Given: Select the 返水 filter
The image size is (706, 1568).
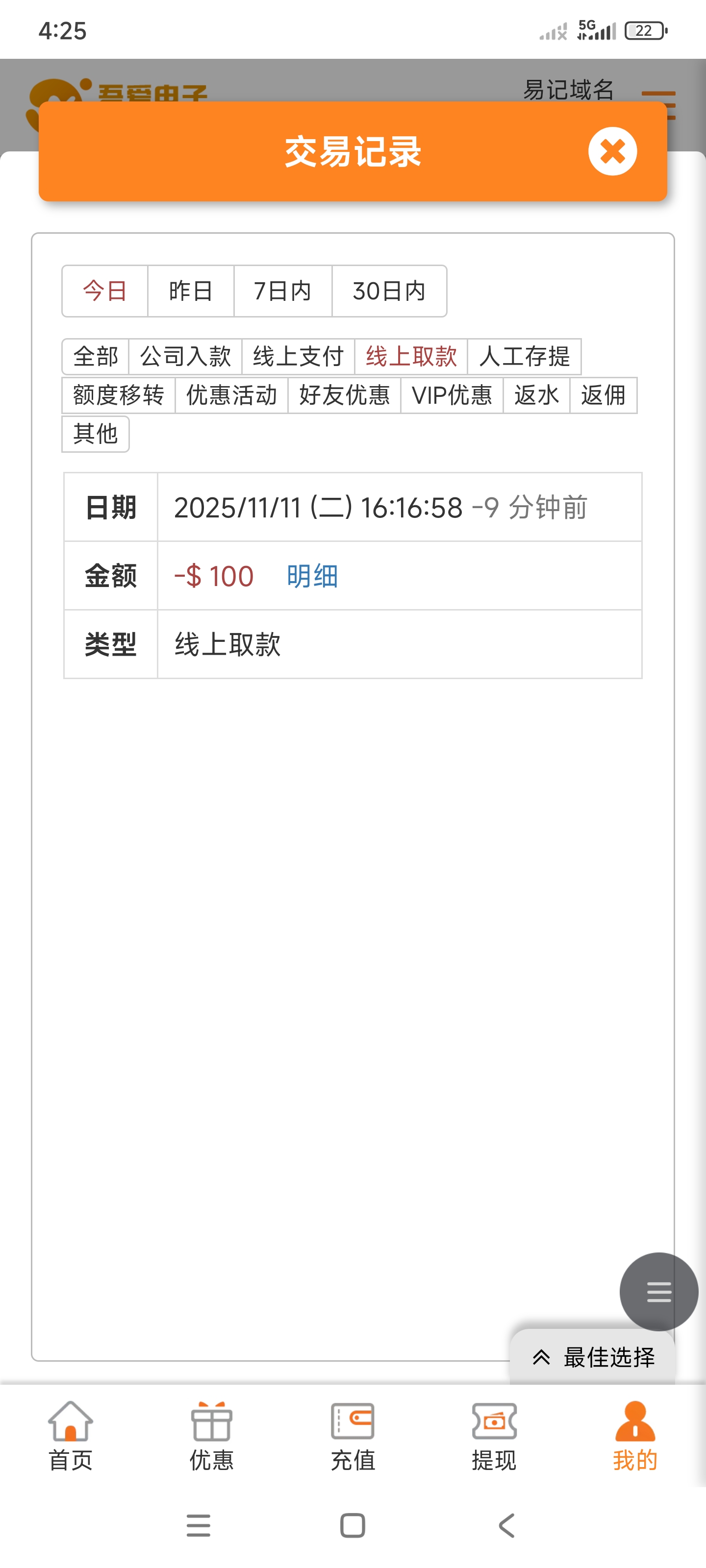Looking at the screenshot, I should (536, 395).
